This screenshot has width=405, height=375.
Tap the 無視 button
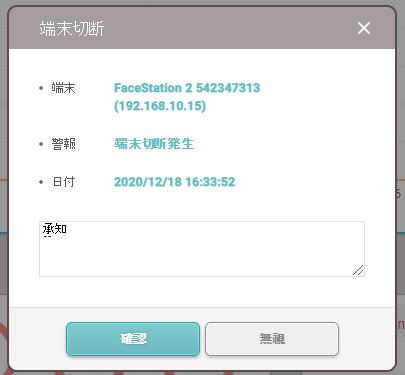pyautogui.click(x=272, y=339)
